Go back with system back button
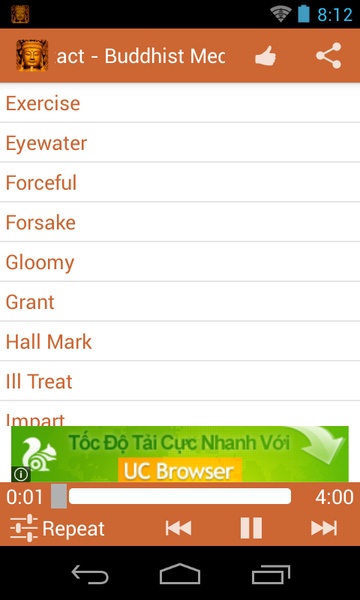 [x=90, y=574]
